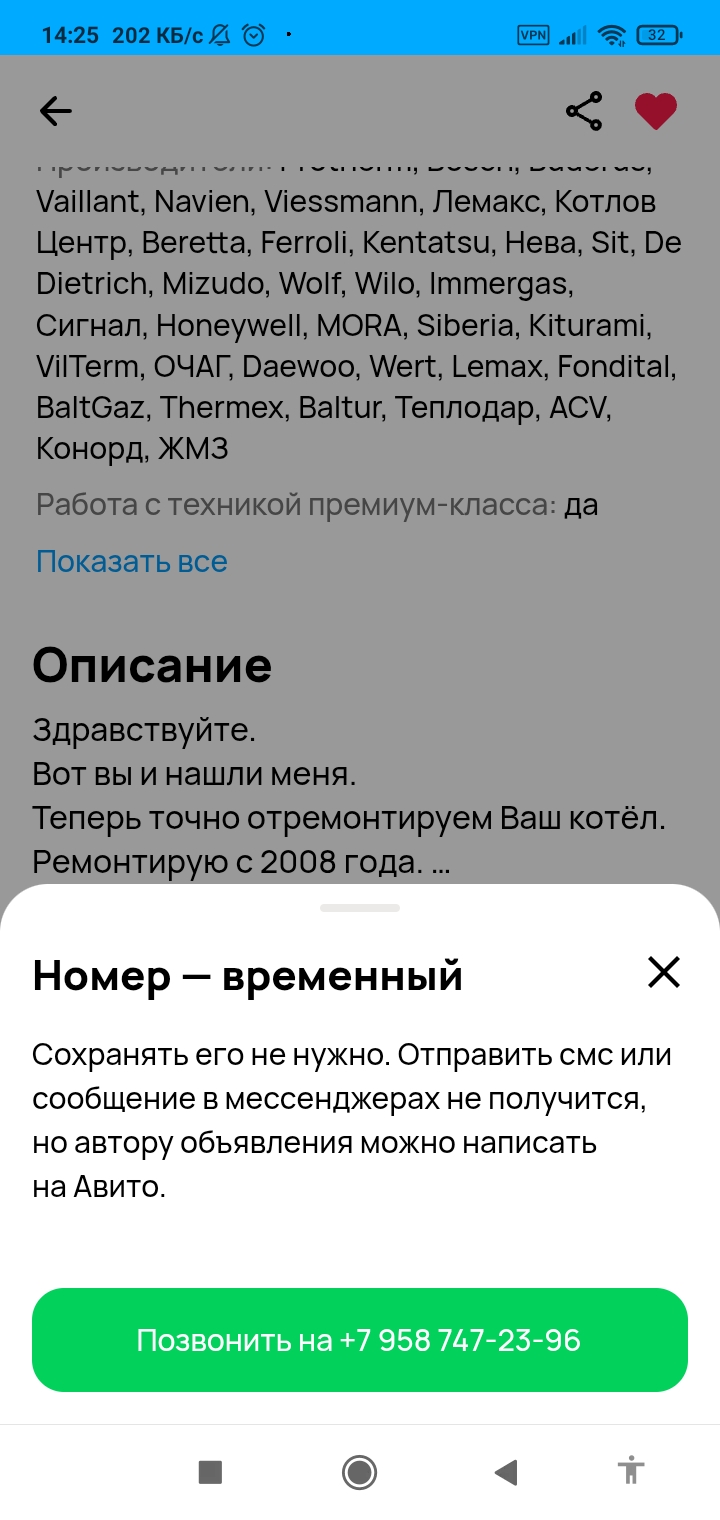720x1520 pixels.
Task: Go back using the top arrow
Action: [56, 111]
